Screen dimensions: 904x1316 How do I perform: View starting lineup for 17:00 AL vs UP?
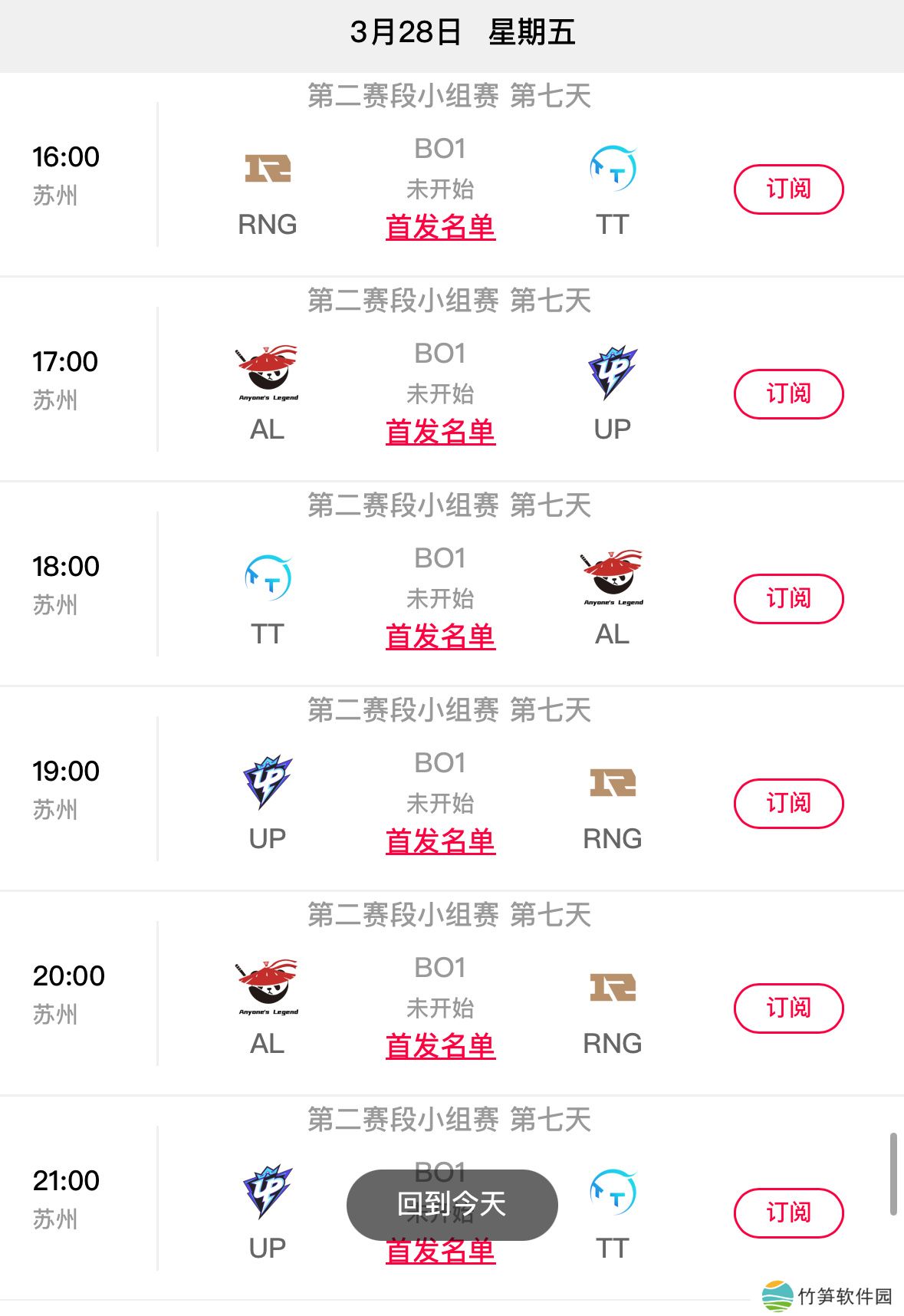[440, 432]
